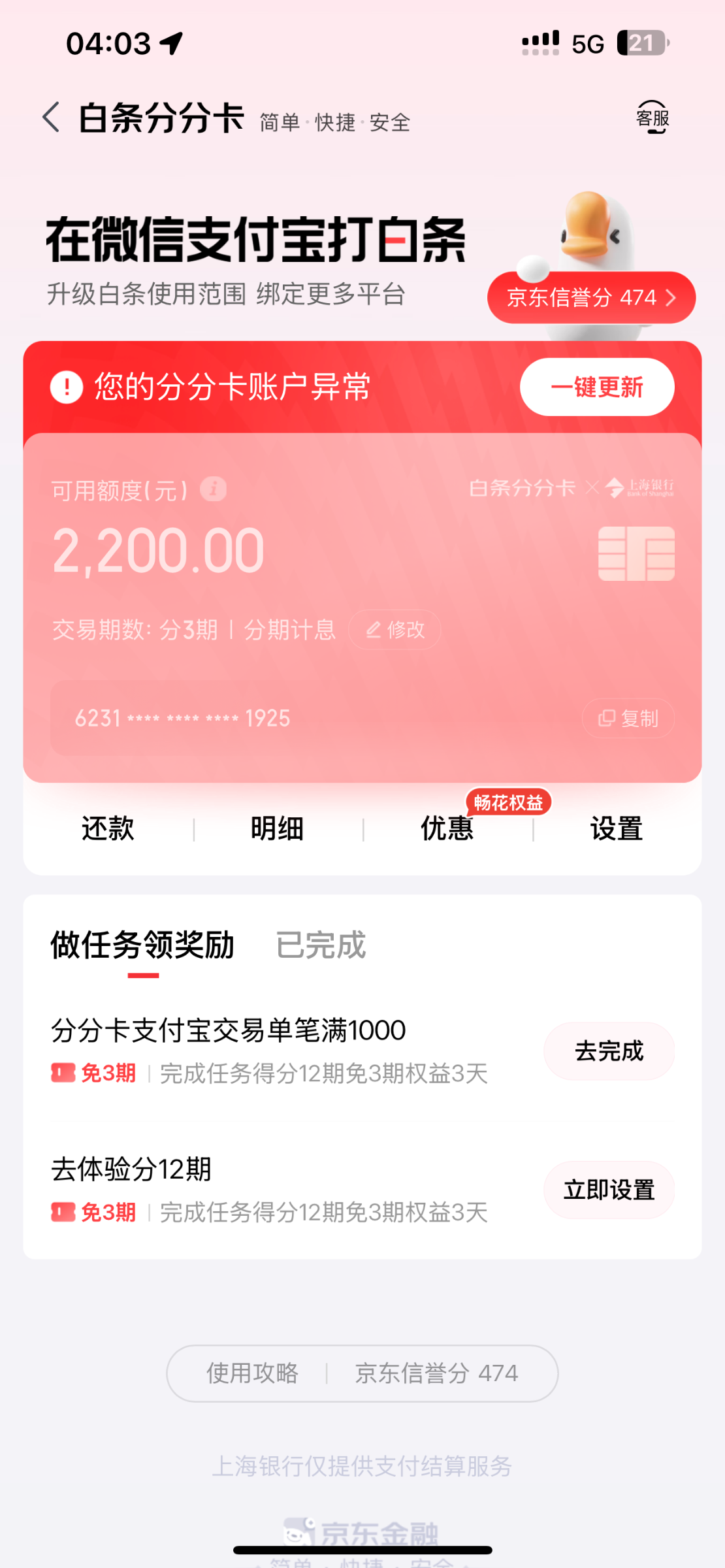The image size is (725, 1568).
Task: Switch to the 已完成 tab
Action: [321, 945]
